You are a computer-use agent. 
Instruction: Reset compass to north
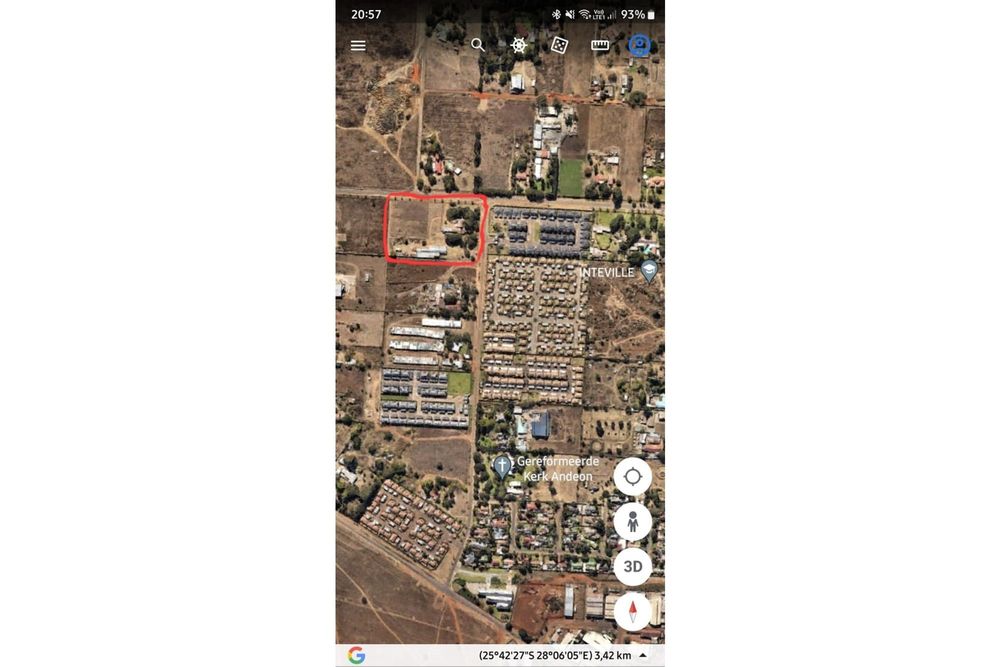tap(632, 610)
